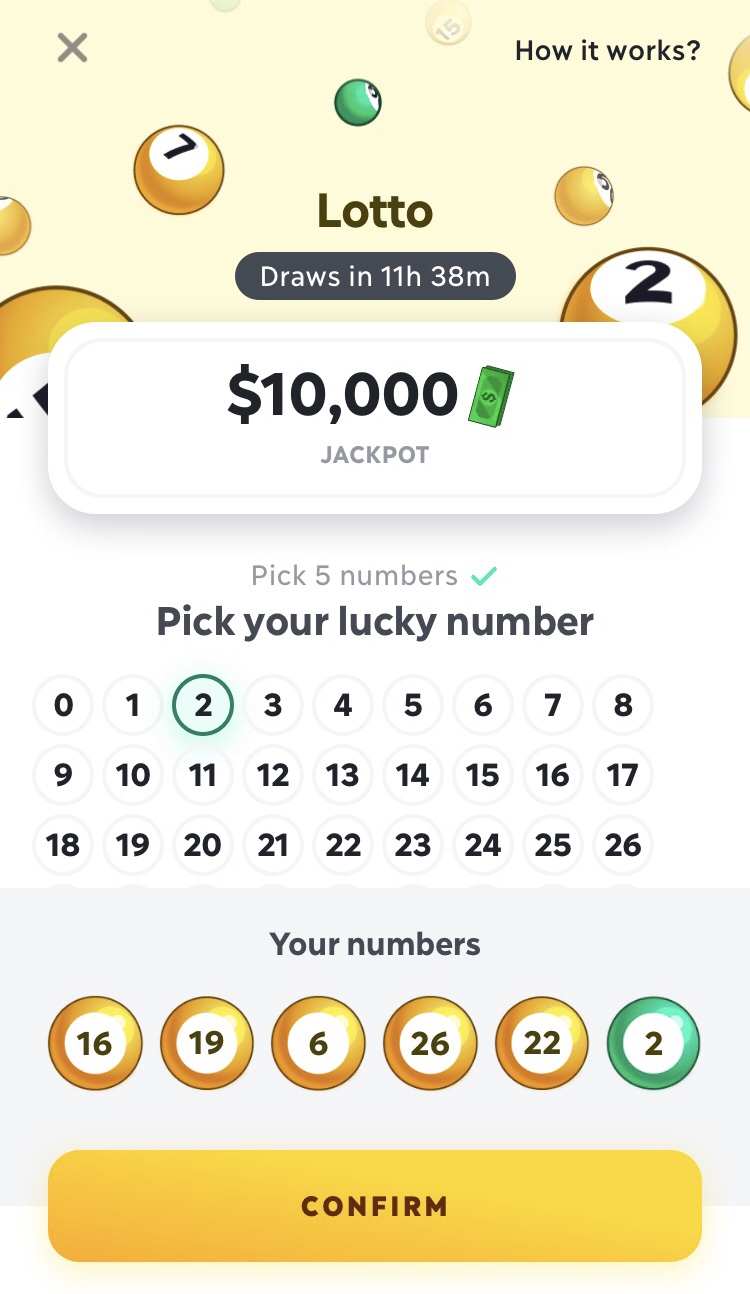
Task: Choose number 21 in number grid
Action: (273, 846)
